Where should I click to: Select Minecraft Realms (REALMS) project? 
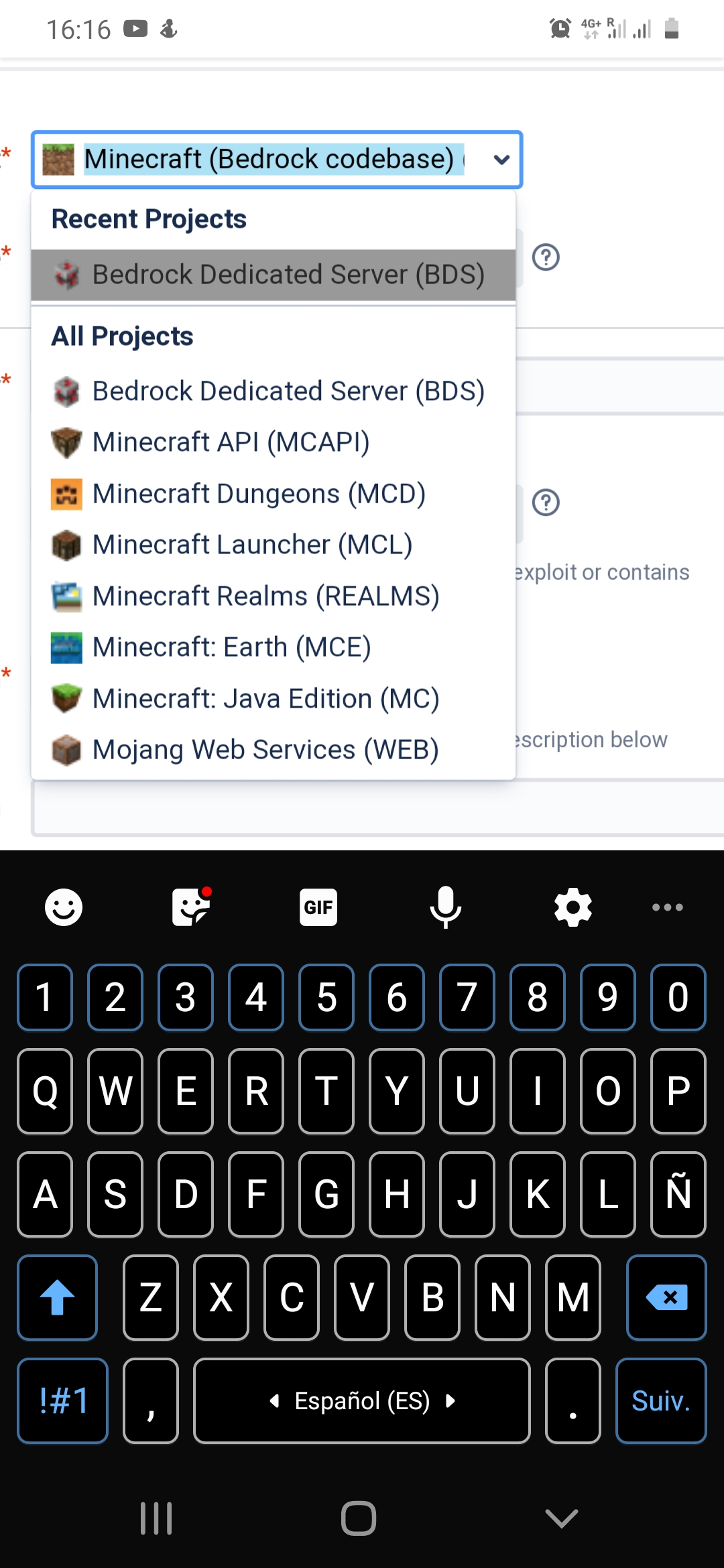pos(265,596)
